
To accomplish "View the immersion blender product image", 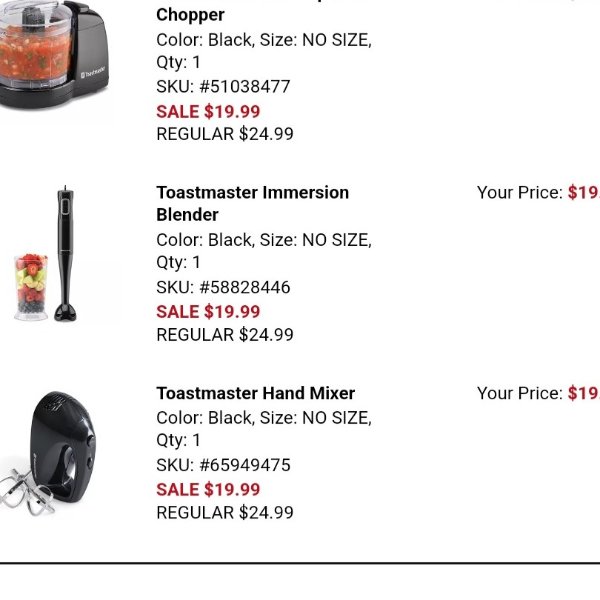I will [55, 255].
